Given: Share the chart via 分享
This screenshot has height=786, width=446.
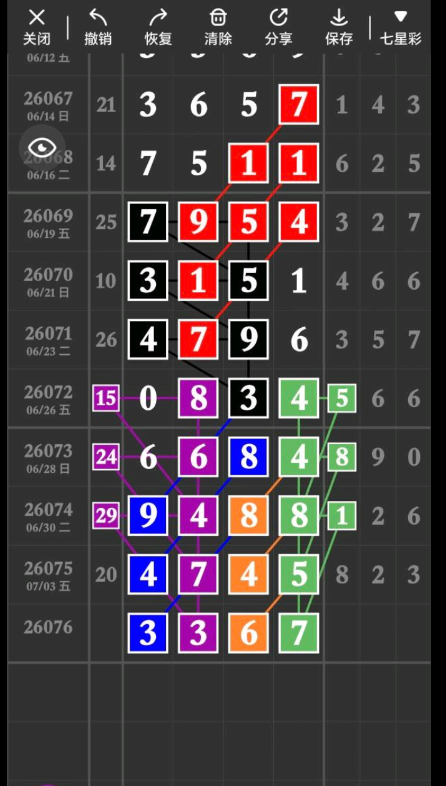Looking at the screenshot, I should [x=278, y=28].
